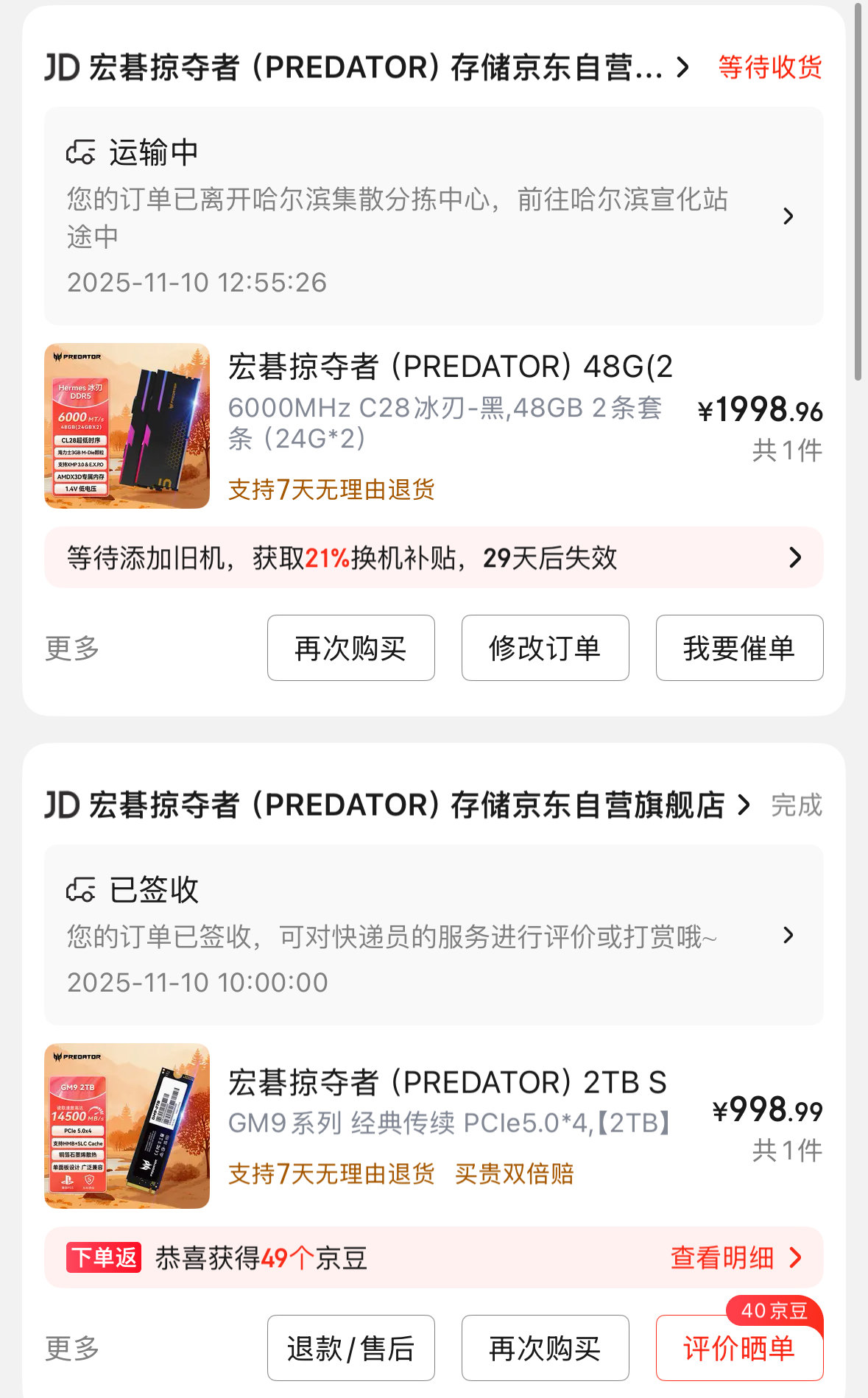Click the chevron on the trade-in subsidy banner

[x=795, y=558]
